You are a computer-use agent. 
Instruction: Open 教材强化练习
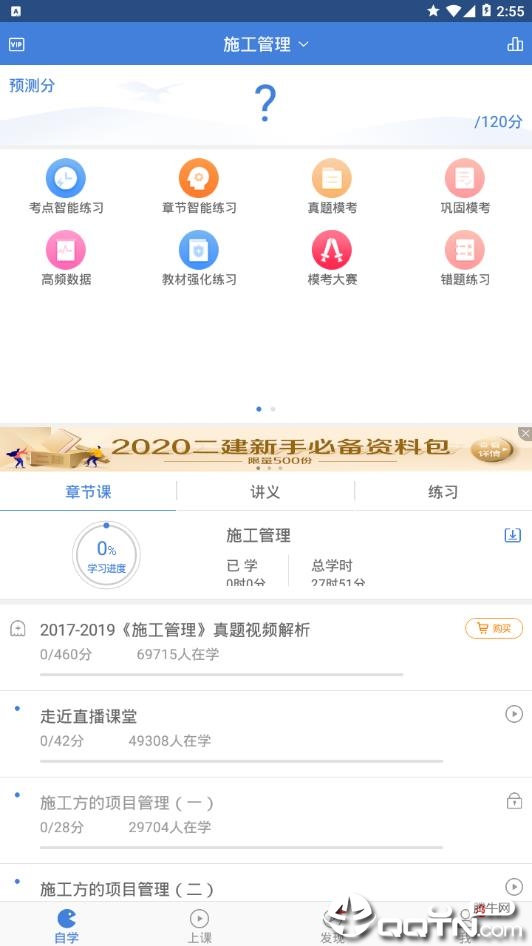coord(198,258)
